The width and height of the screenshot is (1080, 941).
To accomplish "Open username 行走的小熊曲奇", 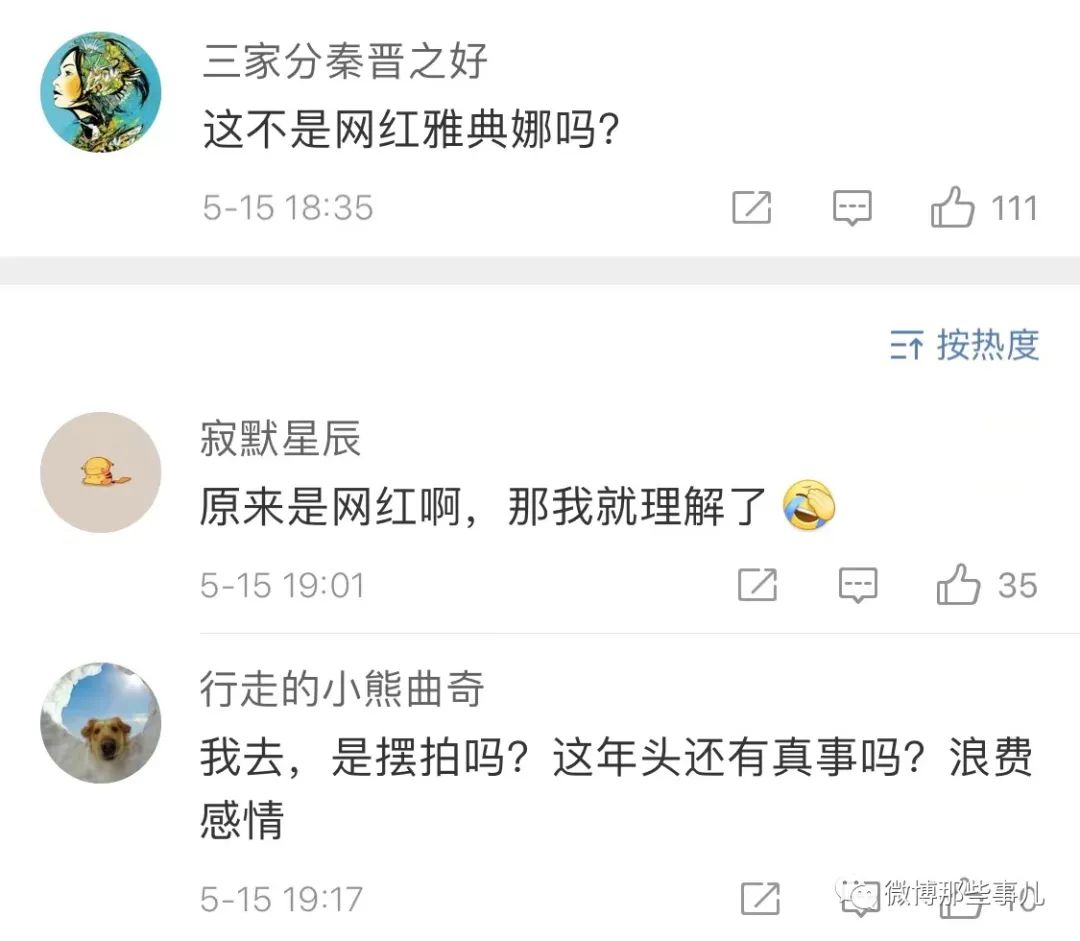I will (342, 690).
